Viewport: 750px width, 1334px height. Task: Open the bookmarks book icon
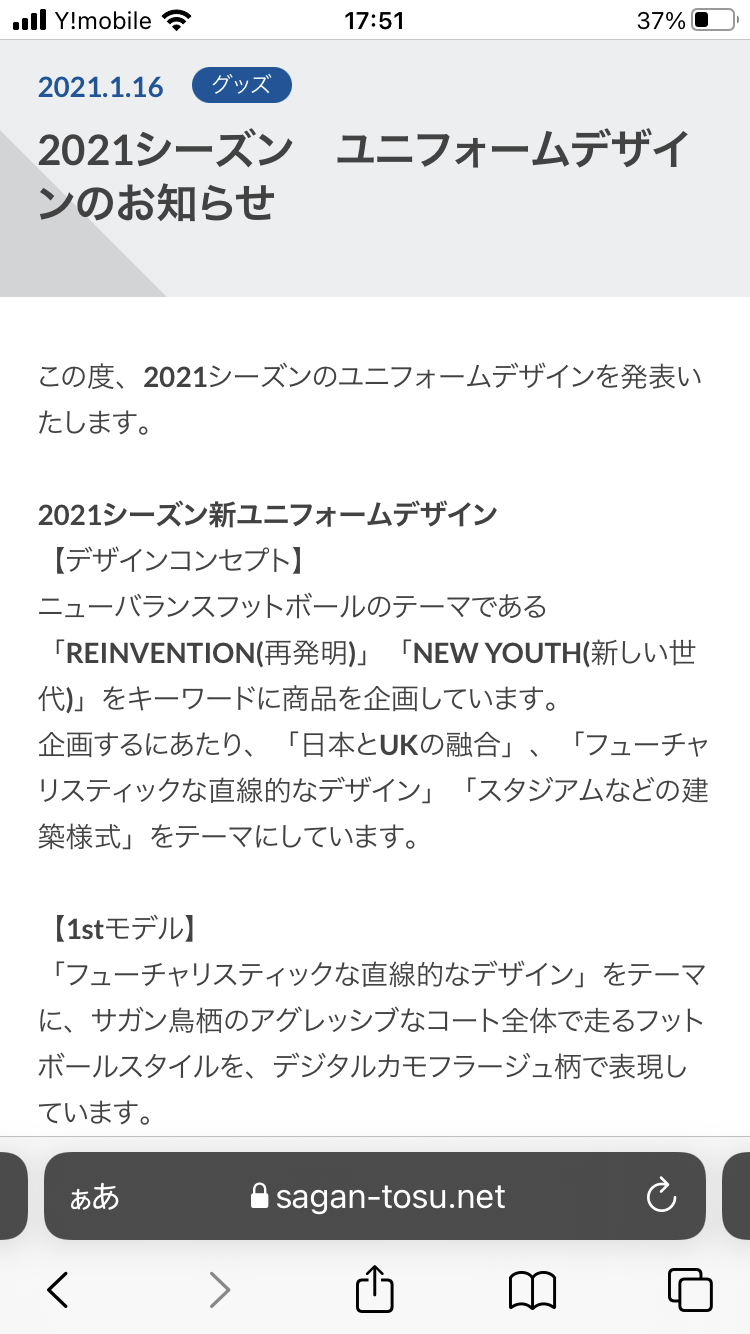coord(532,1291)
